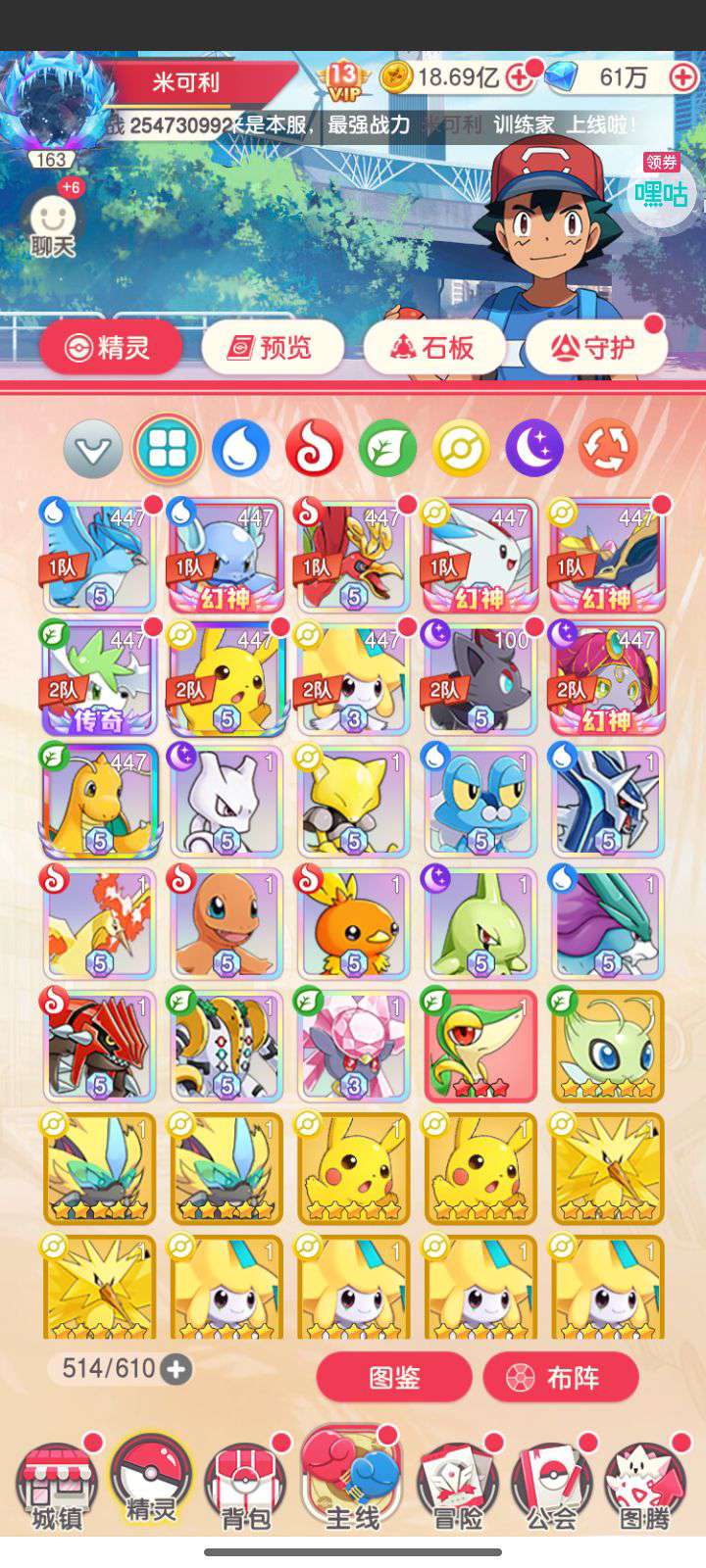
Task: Add more gold coins with plus icon
Action: click(x=519, y=78)
